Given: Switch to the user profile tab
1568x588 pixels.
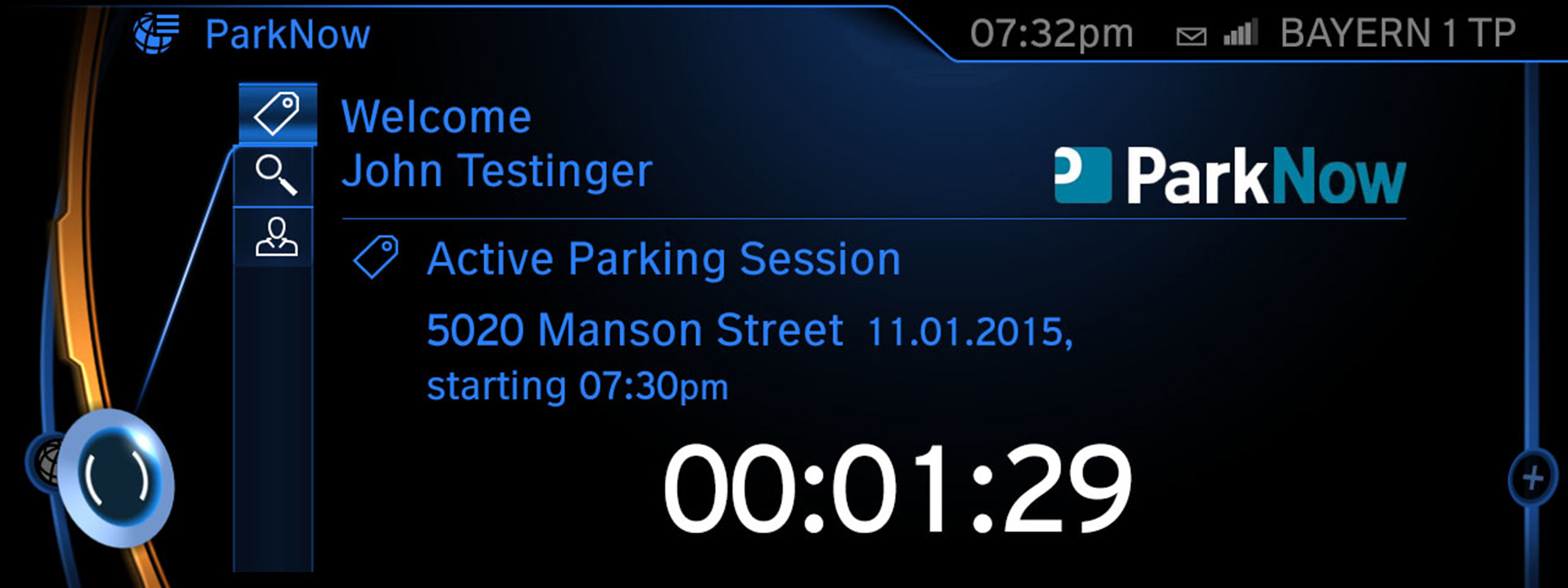Looking at the screenshot, I should (x=276, y=237).
